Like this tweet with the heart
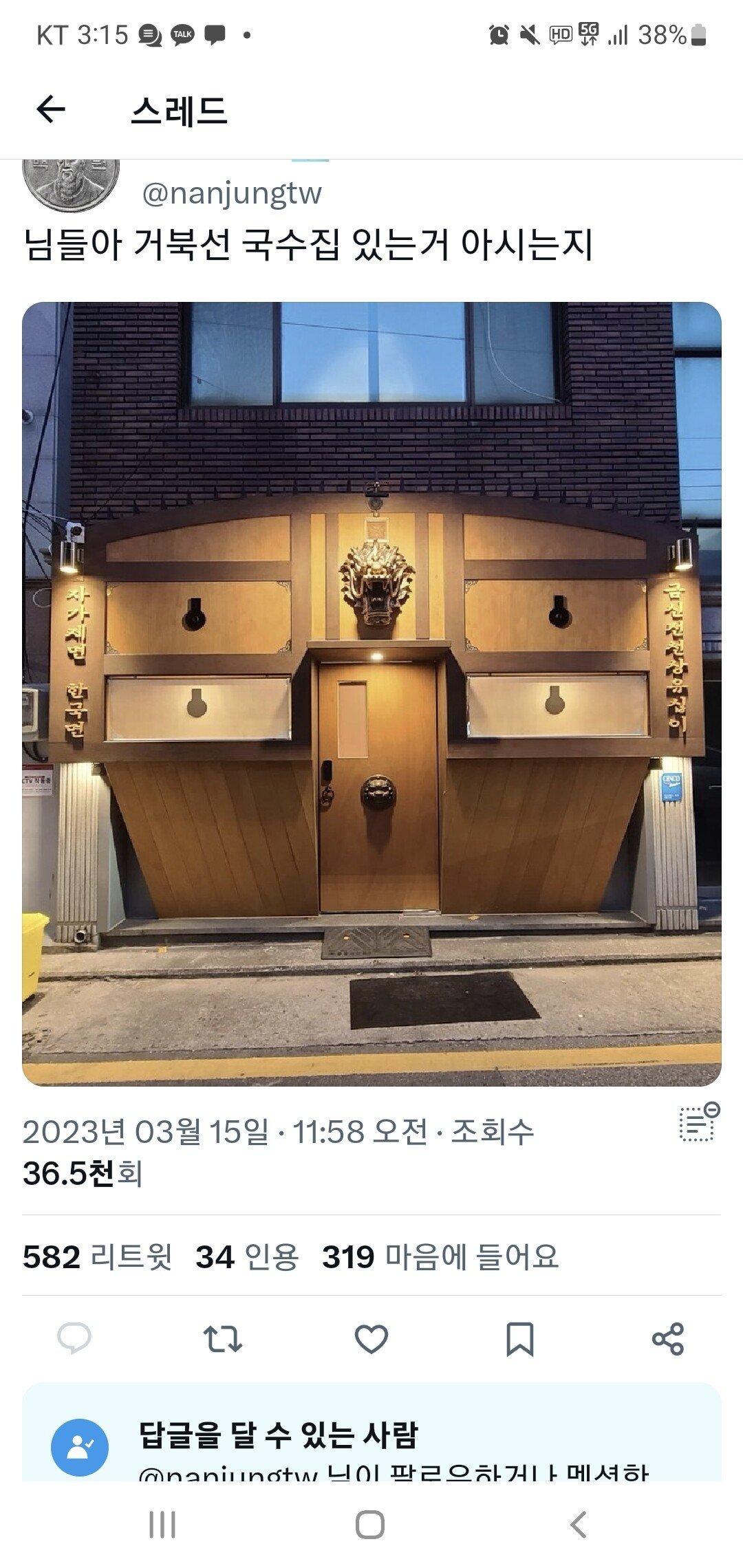The width and height of the screenshot is (743, 1568). tap(371, 1339)
